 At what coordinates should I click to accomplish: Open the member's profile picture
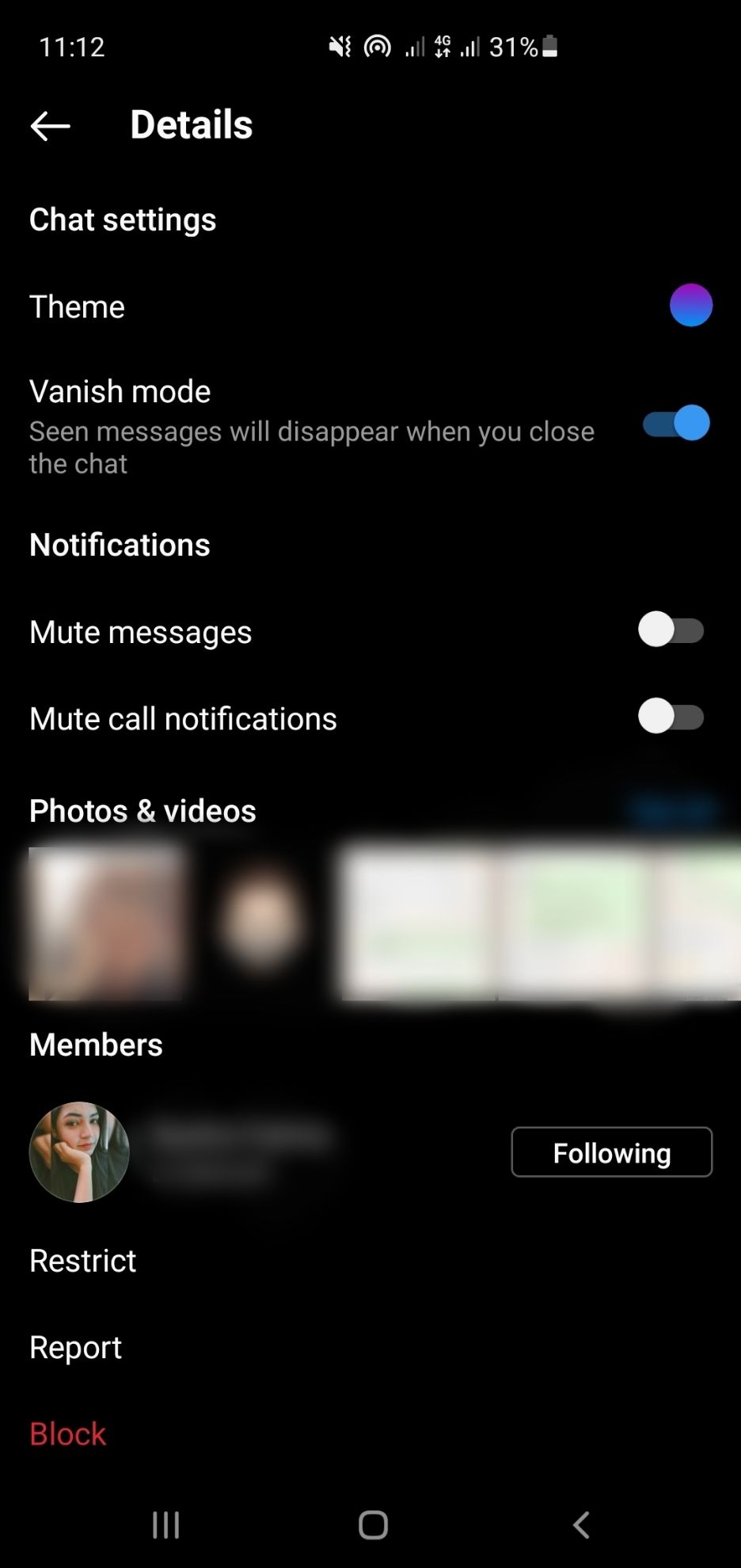coord(79,1152)
